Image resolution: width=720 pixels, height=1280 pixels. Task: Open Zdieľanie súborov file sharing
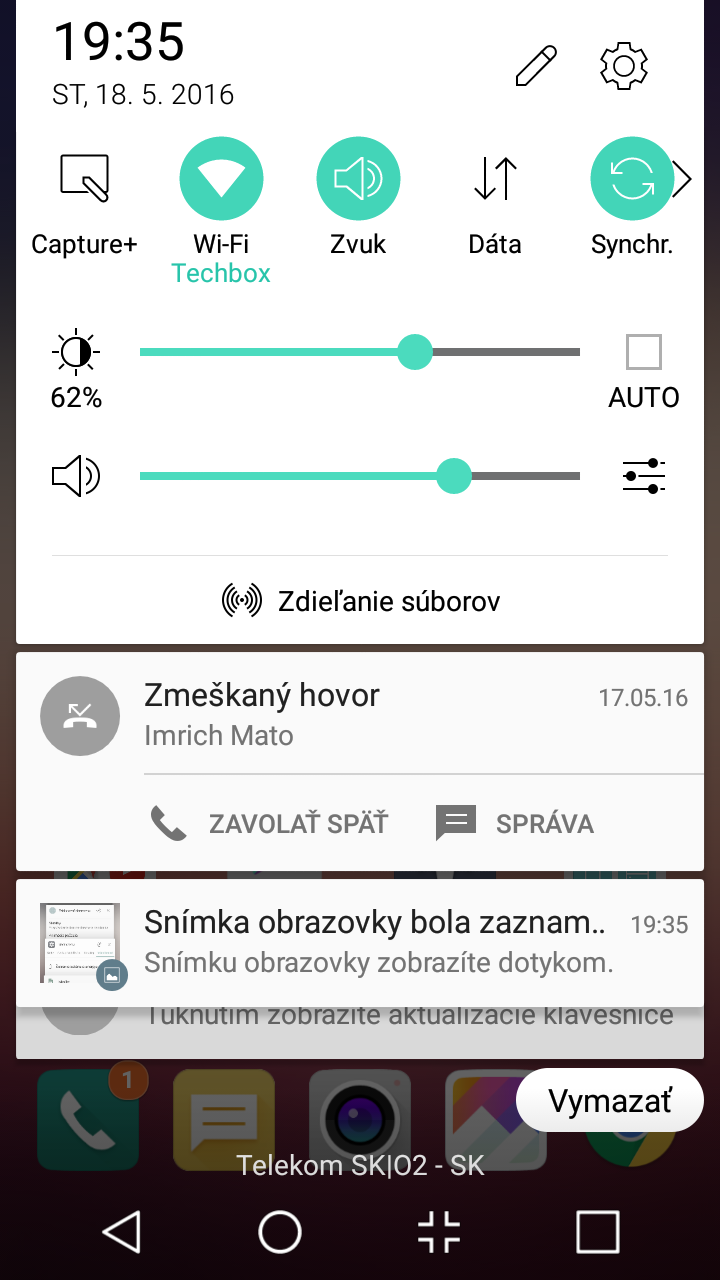click(x=360, y=601)
